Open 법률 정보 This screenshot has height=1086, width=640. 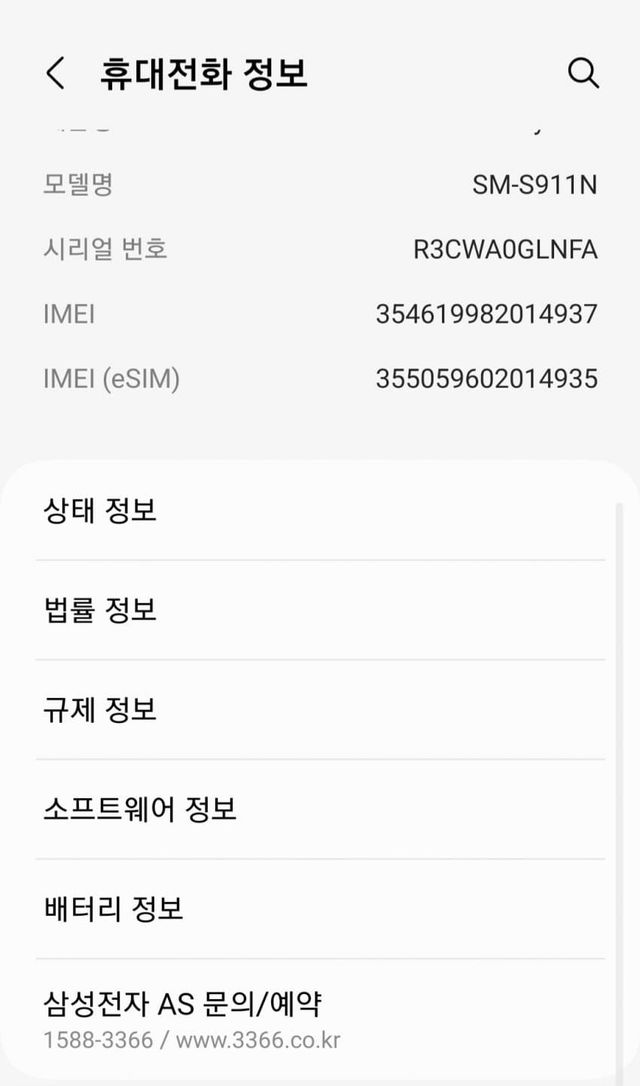tap(320, 610)
